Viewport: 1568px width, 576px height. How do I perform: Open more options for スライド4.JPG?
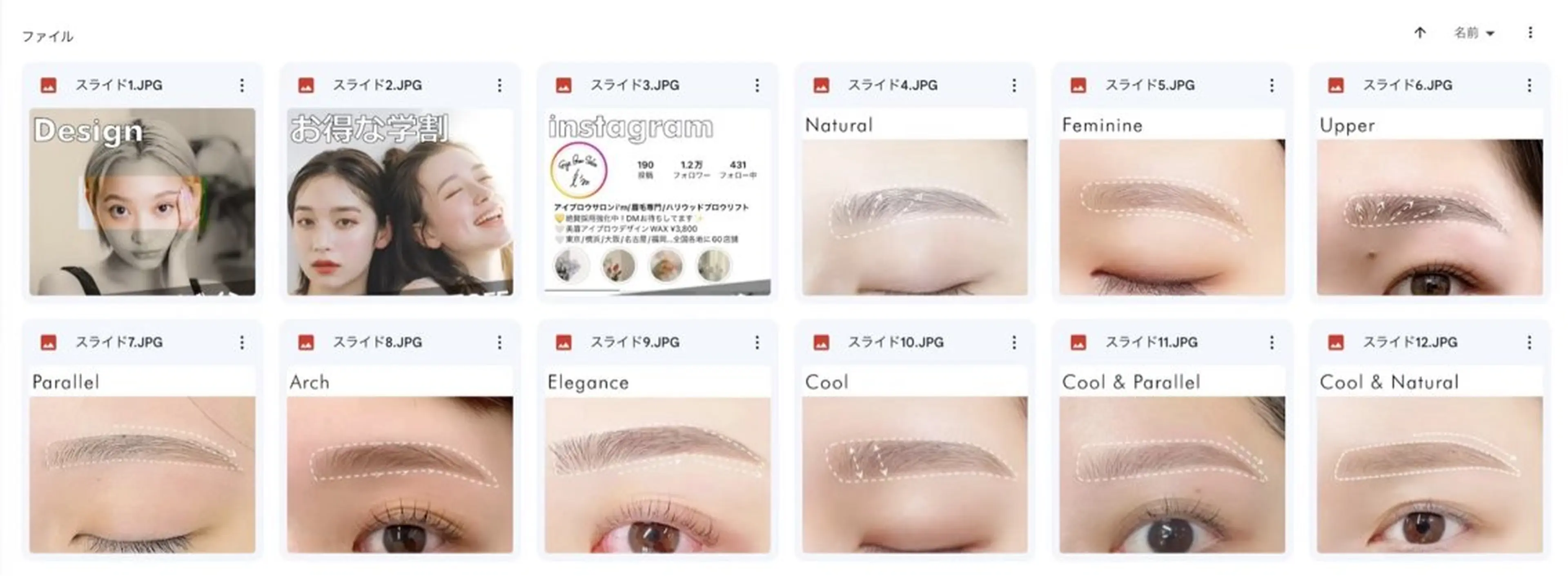pos(1014,85)
